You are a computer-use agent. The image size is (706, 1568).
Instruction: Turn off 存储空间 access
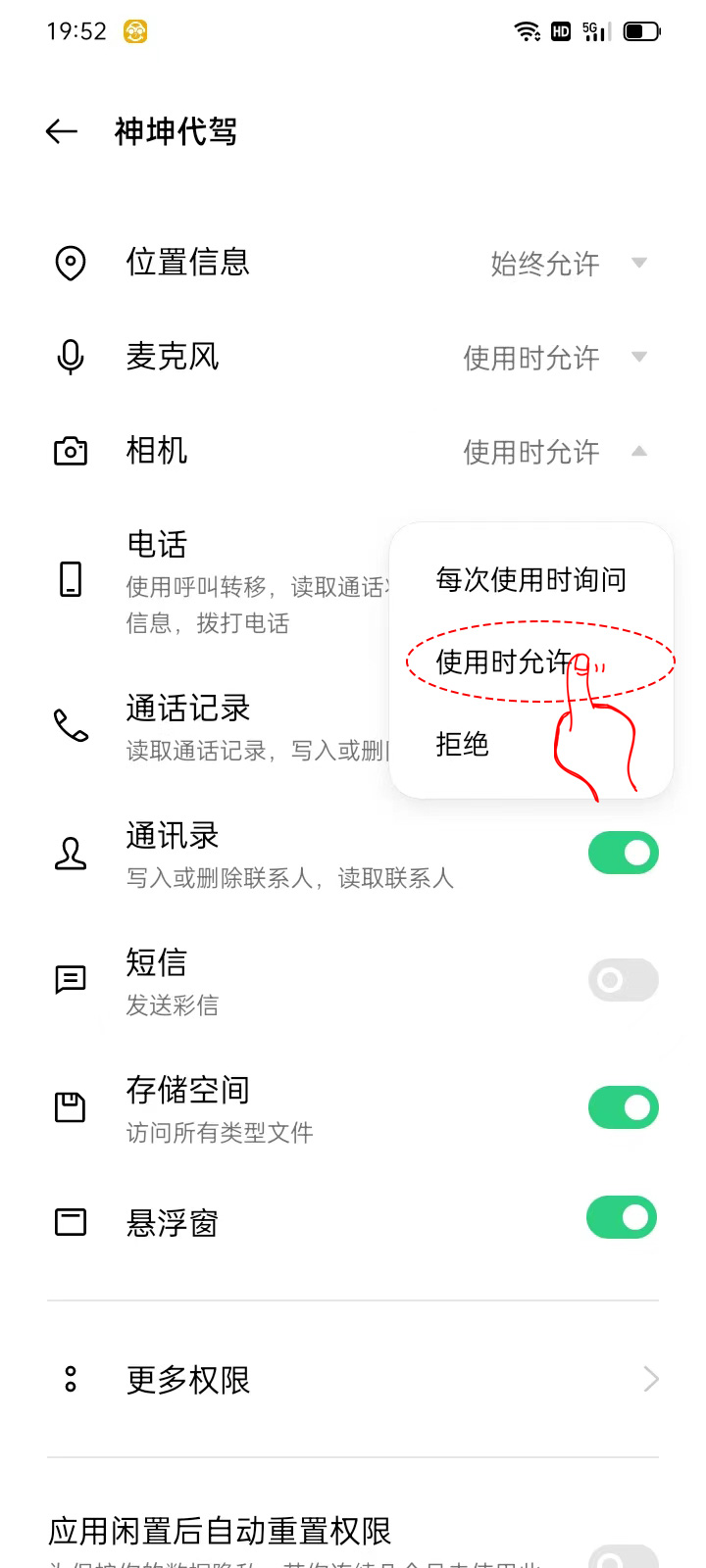click(623, 1107)
